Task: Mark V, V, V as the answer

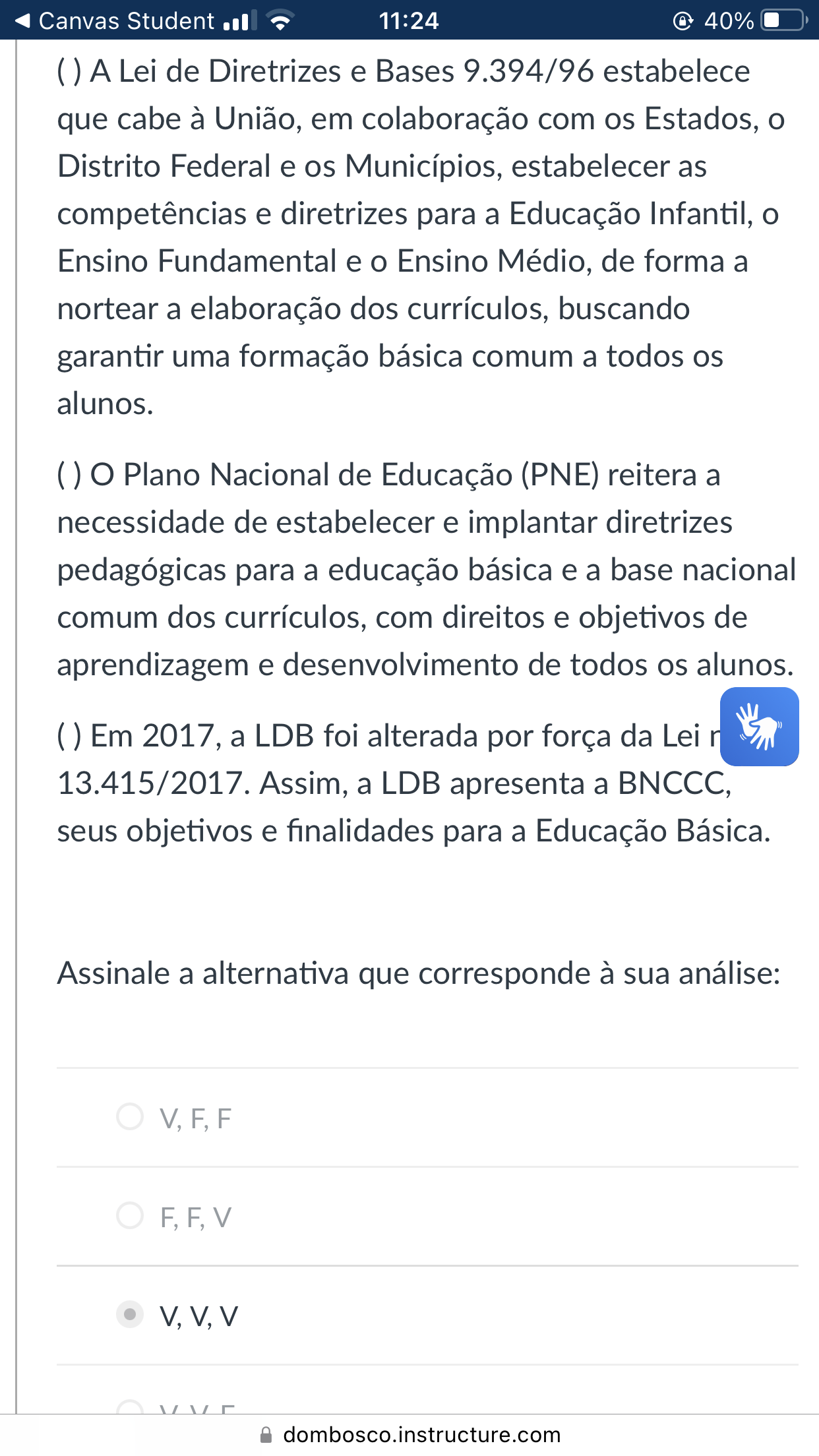Action: 130,1314
